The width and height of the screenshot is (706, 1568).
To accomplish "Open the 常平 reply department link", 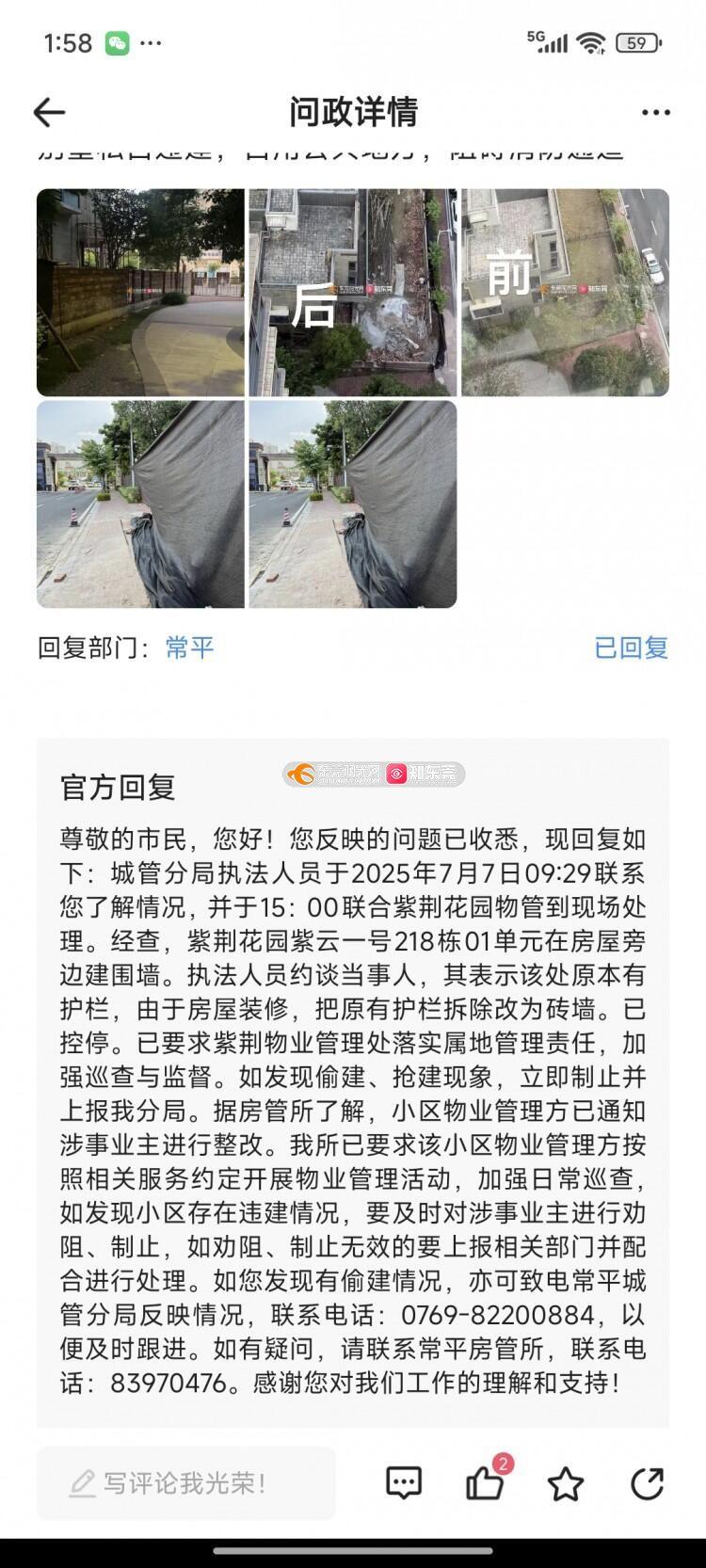I will (190, 648).
